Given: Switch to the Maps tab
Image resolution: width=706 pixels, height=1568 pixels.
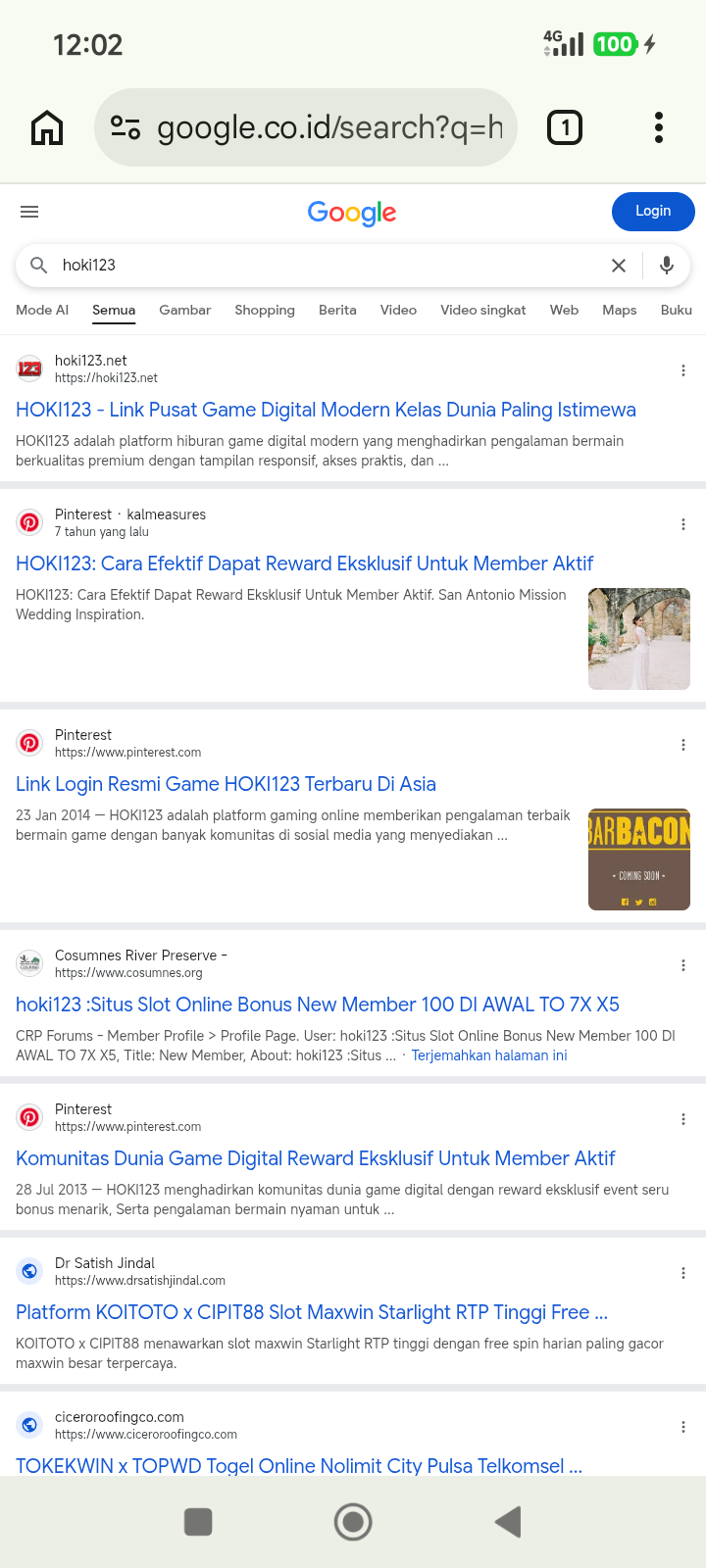Looking at the screenshot, I should click(620, 310).
